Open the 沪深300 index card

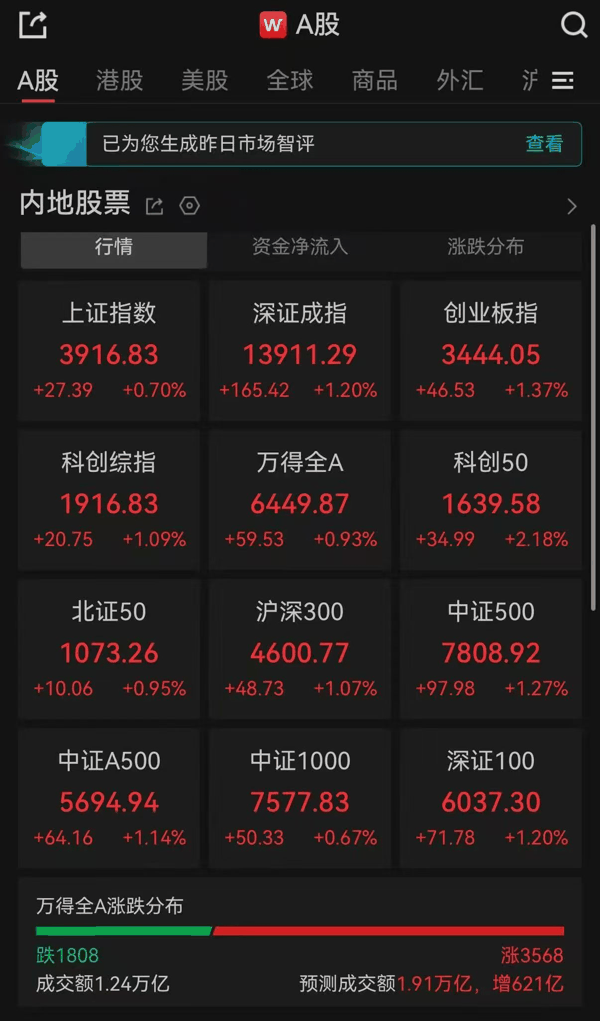click(x=300, y=649)
